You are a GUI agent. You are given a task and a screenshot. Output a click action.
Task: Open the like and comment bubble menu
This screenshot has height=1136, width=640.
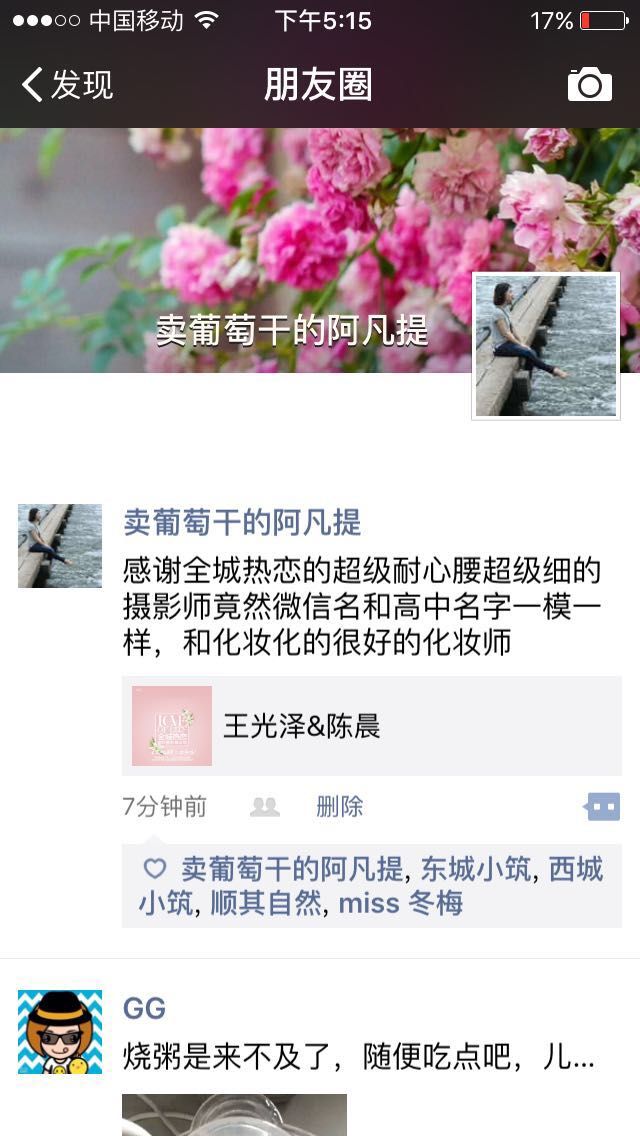[x=603, y=806]
